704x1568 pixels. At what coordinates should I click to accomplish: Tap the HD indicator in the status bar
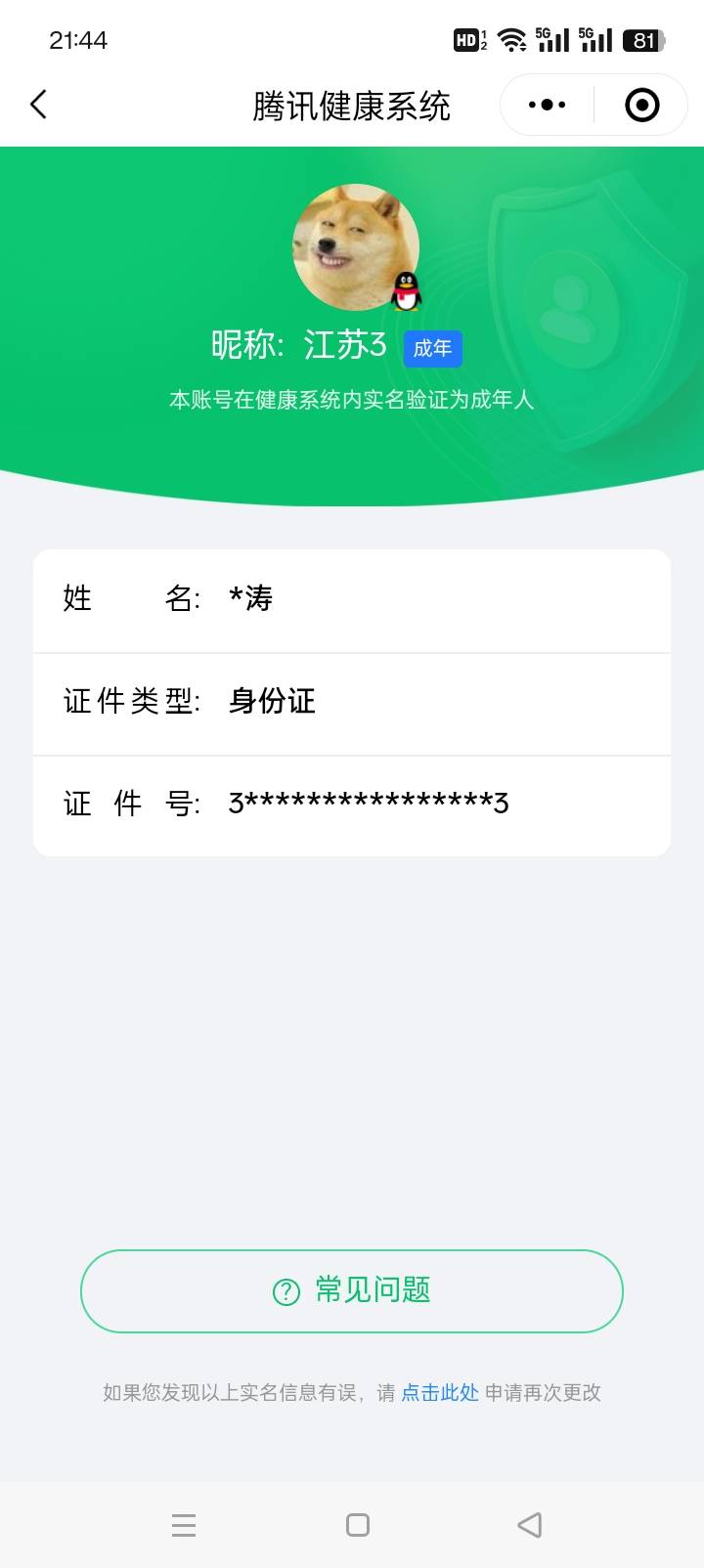click(468, 39)
